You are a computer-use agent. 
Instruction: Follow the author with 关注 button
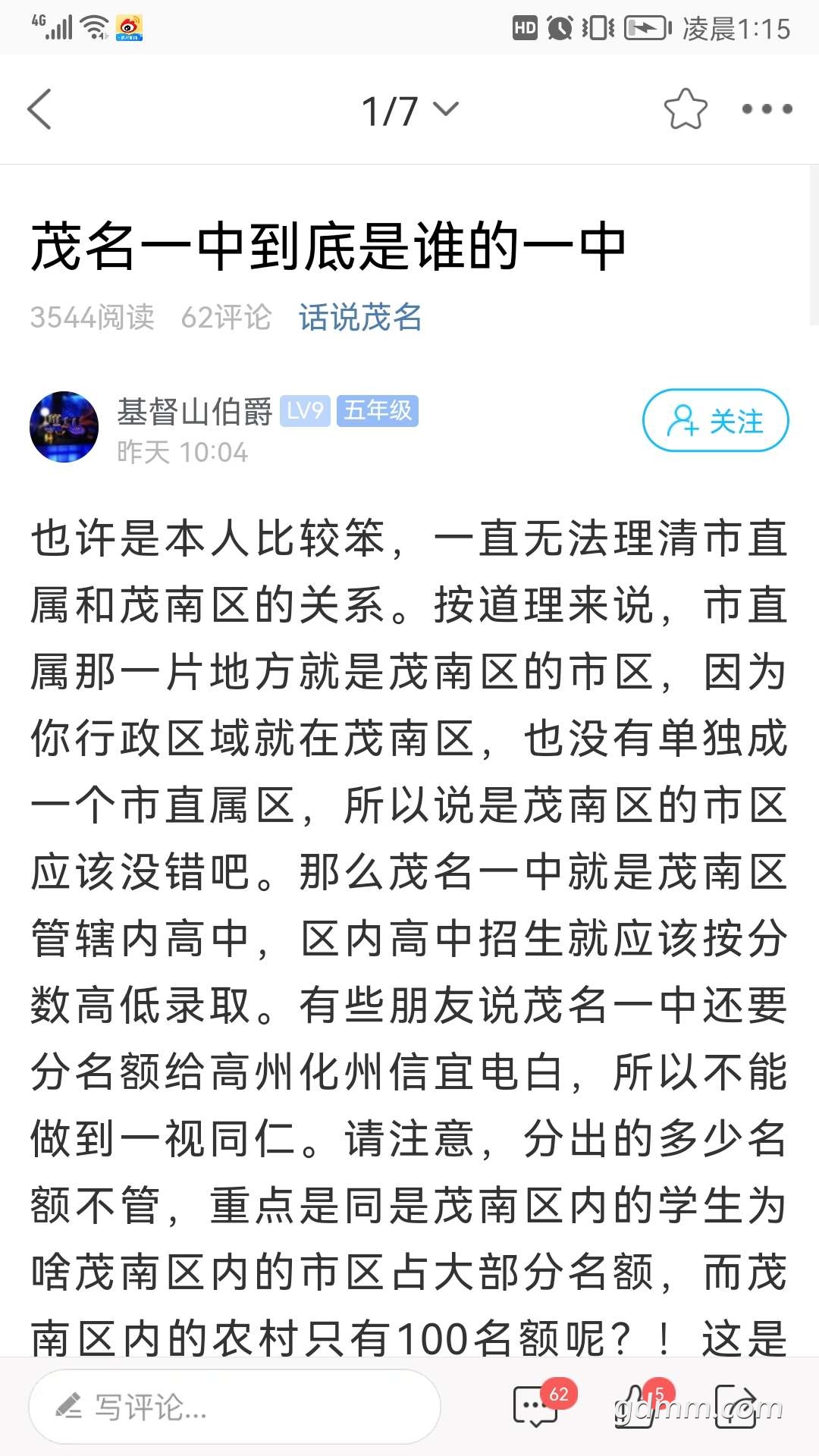[715, 421]
